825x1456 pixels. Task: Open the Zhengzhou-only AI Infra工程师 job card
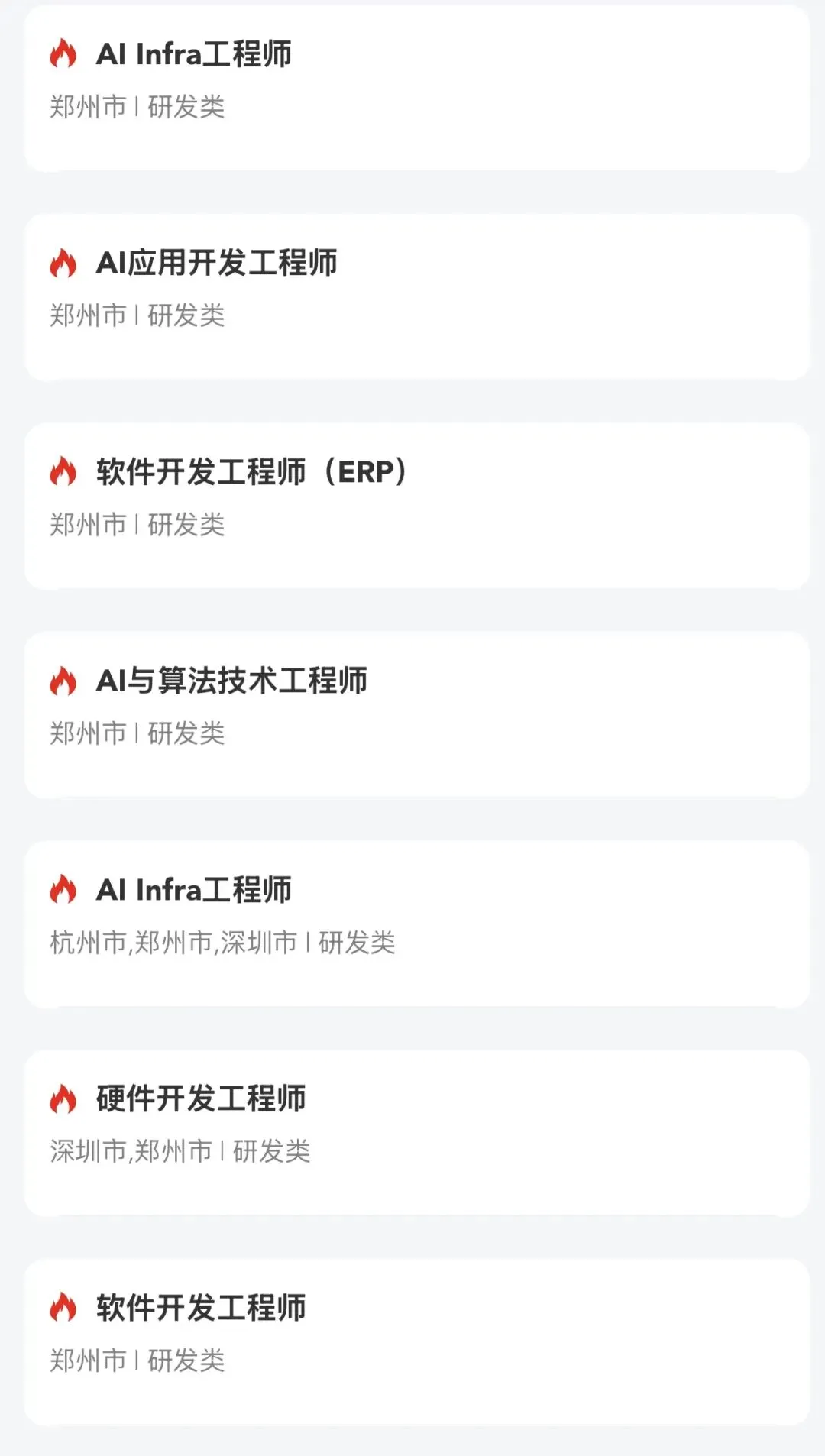(x=417, y=88)
